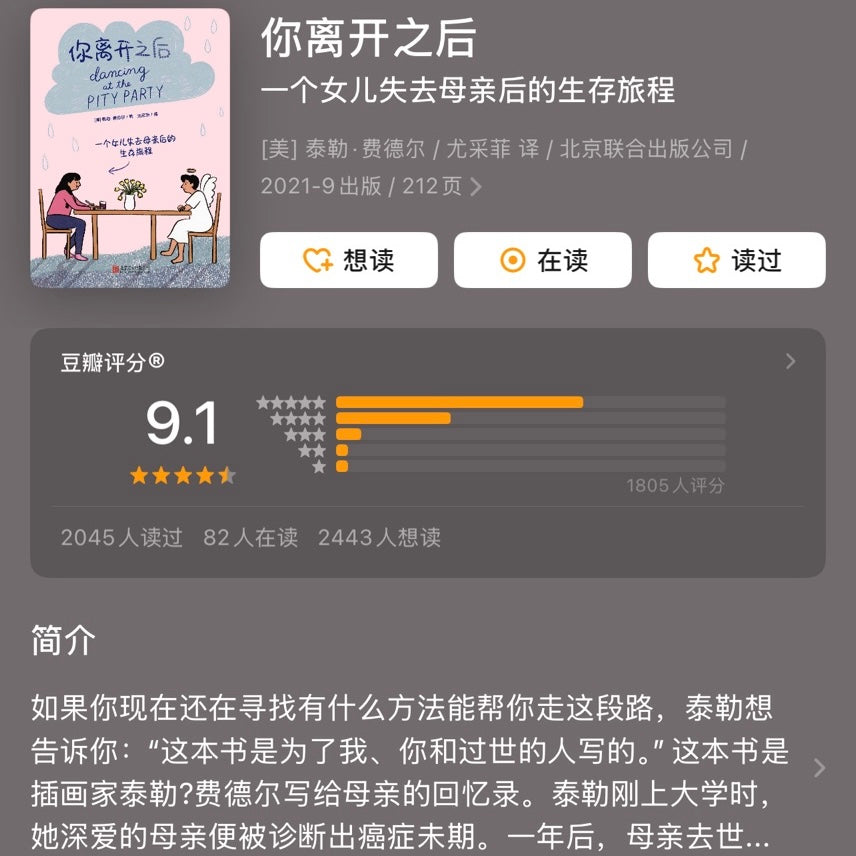This screenshot has height=856, width=856.
Task: Expand the full 简介 description
Action: tap(819, 768)
